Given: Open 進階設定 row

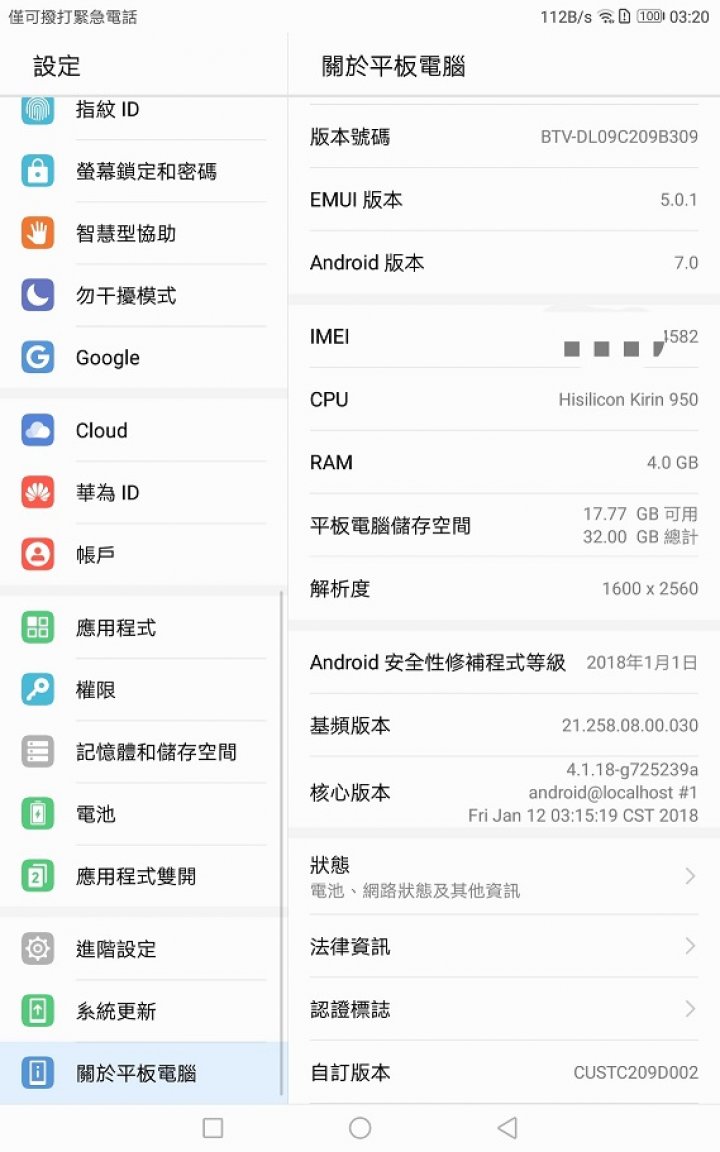Looking at the screenshot, I should click(x=143, y=948).
